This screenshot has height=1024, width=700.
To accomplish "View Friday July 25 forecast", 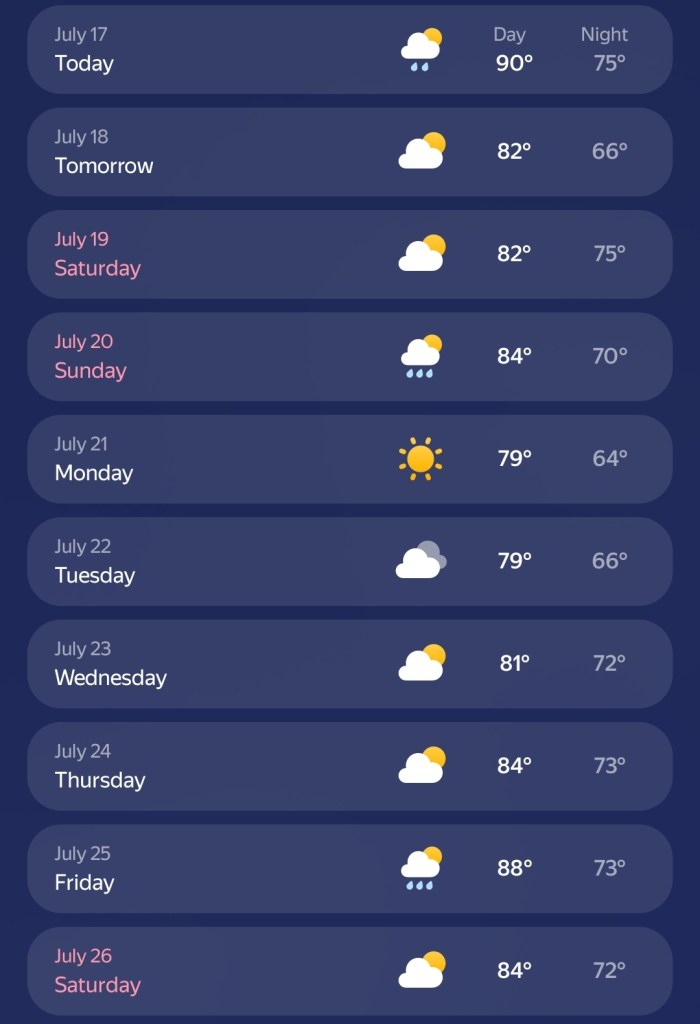I will pos(349,868).
